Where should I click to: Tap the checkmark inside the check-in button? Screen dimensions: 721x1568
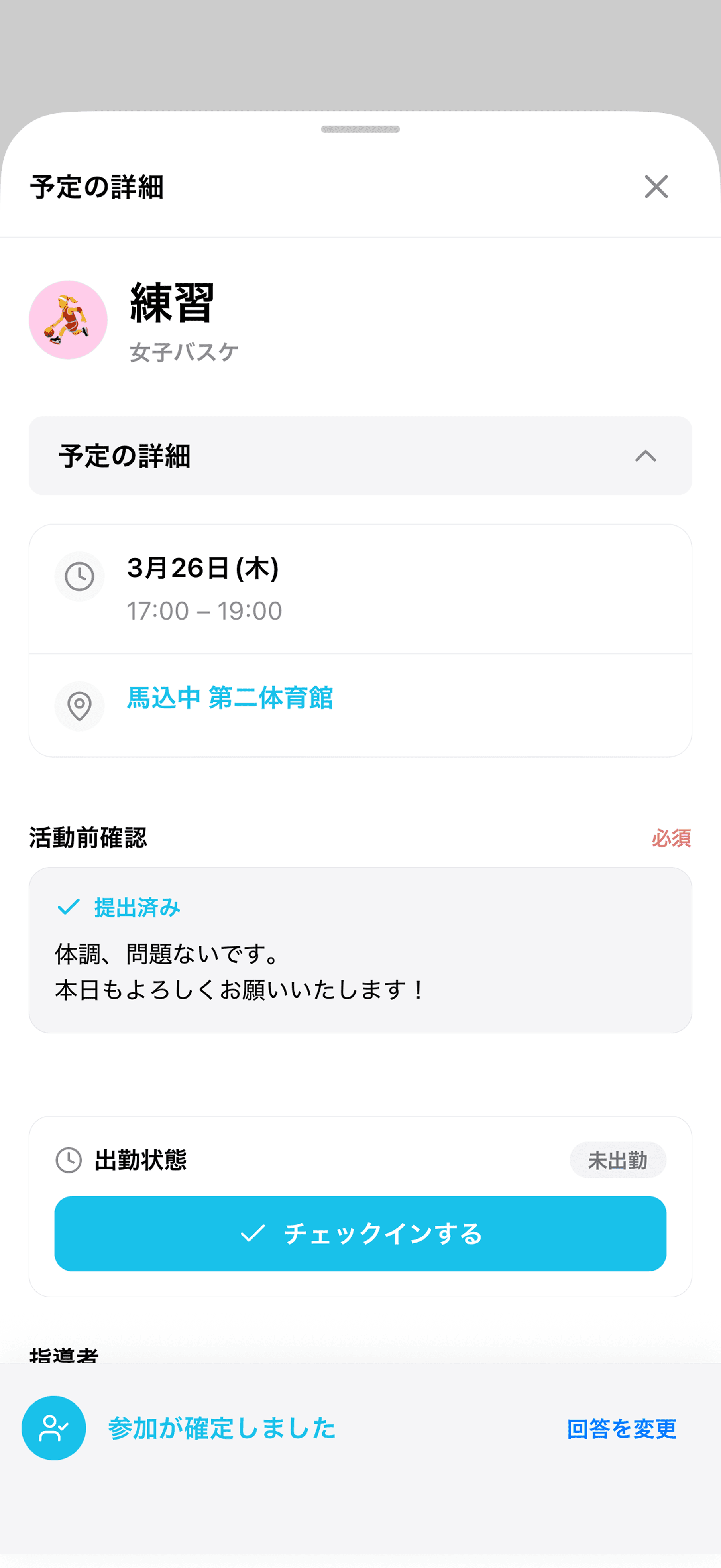(253, 1234)
